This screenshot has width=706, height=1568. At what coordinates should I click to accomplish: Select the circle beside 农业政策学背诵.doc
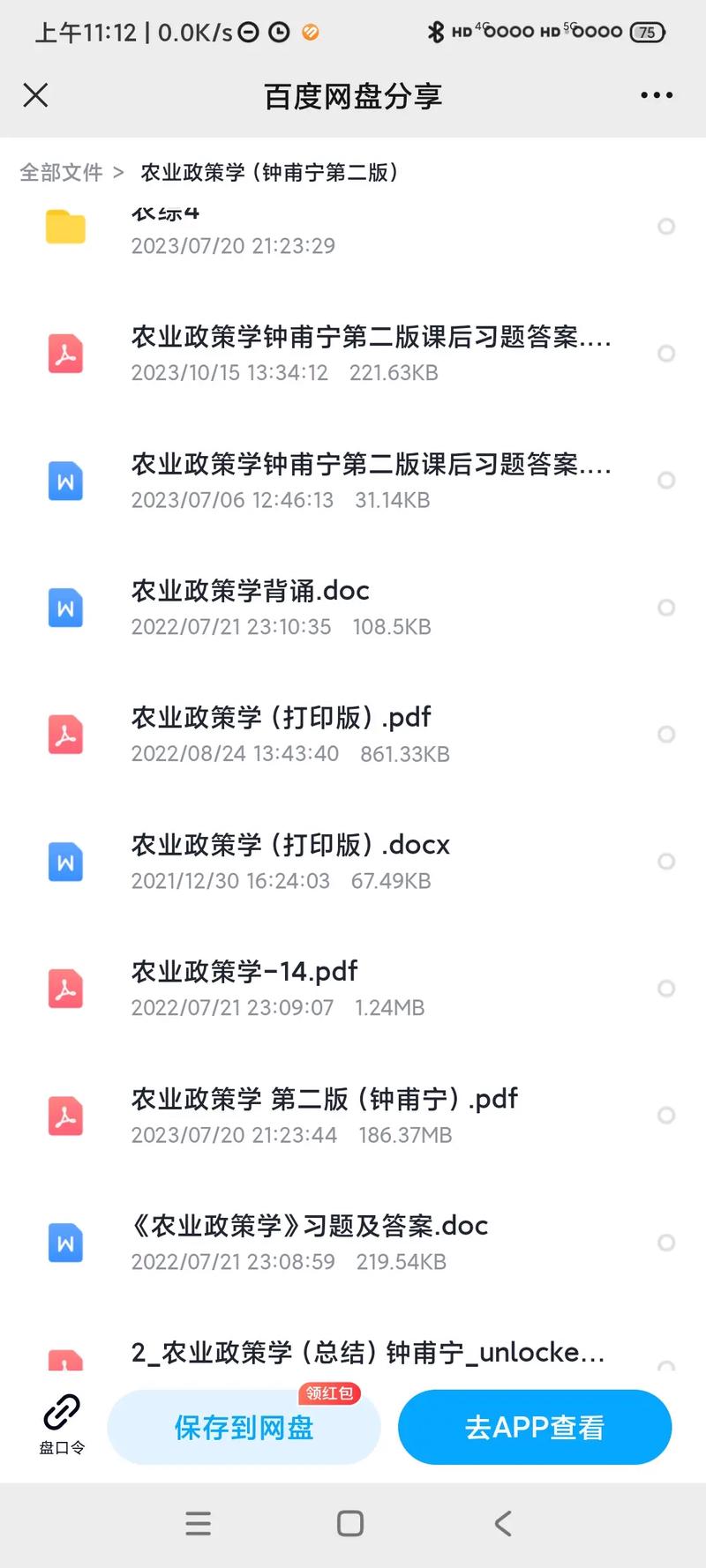(666, 609)
